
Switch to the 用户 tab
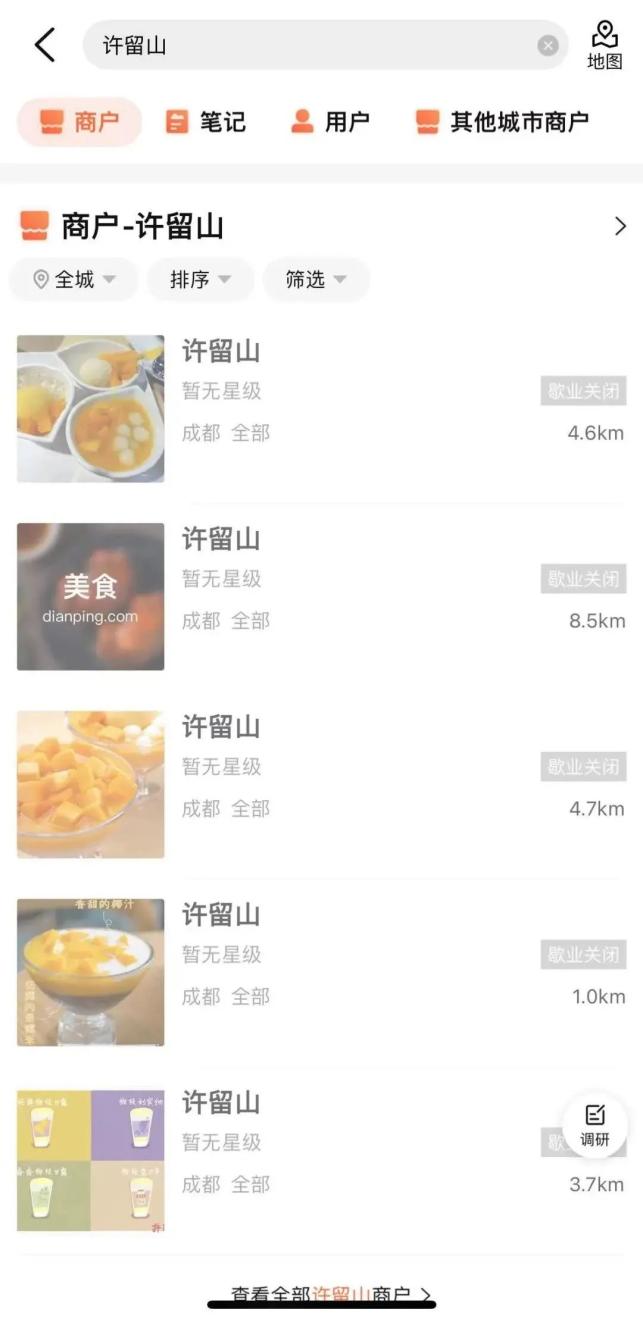(x=330, y=122)
